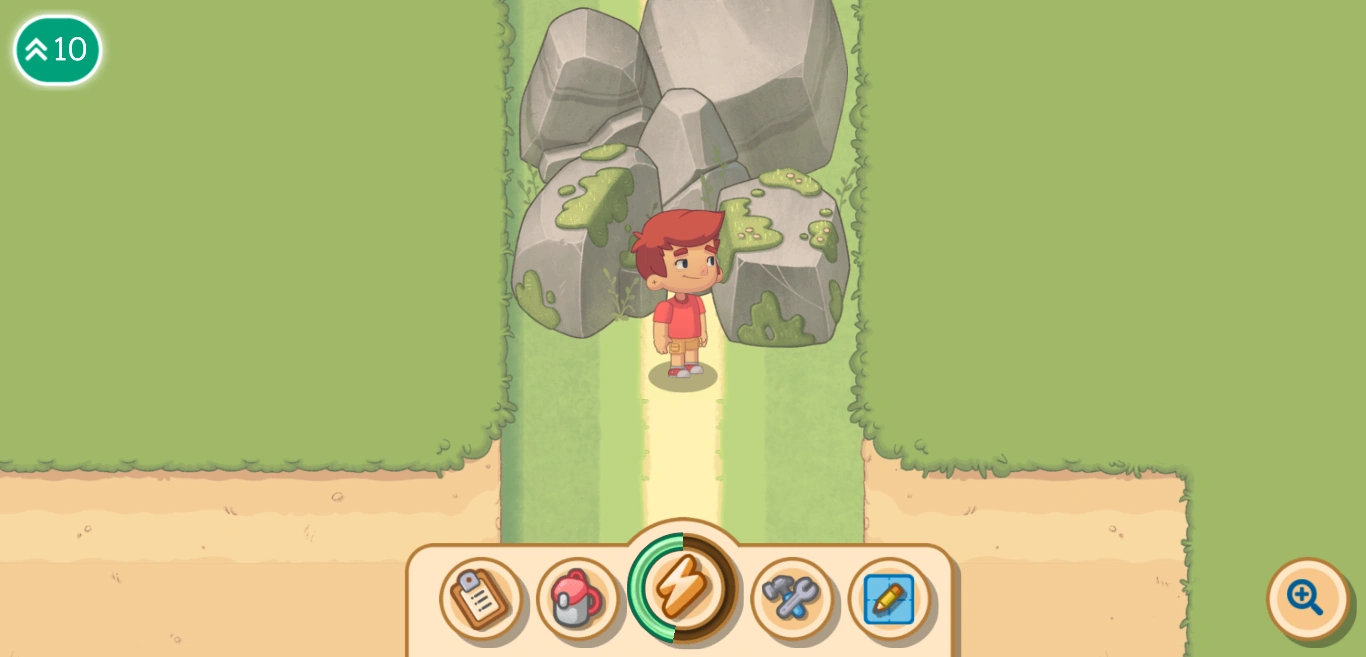Open the level 10 badge
The height and width of the screenshot is (657, 1366).
click(x=57, y=49)
